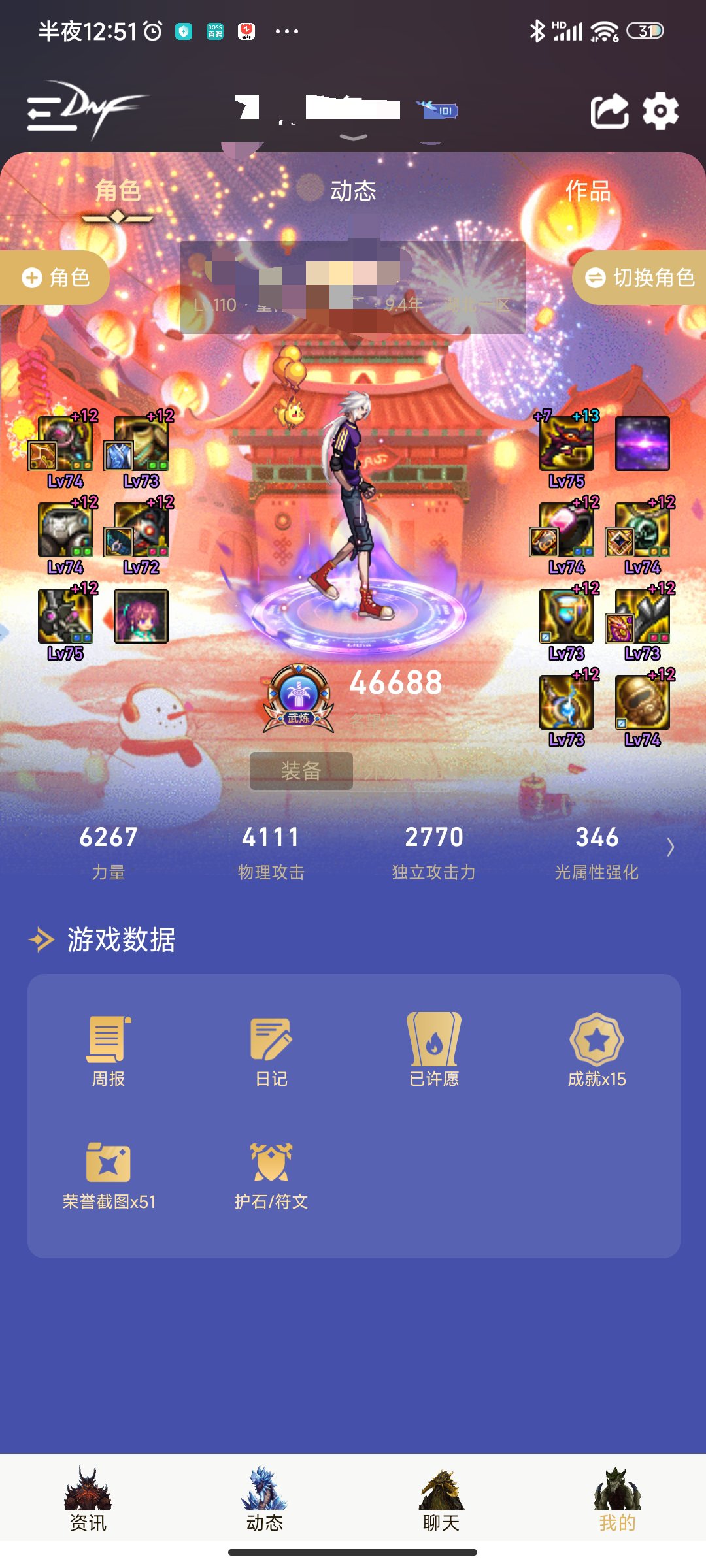
Task: Open settings gear icon
Action: [660, 111]
